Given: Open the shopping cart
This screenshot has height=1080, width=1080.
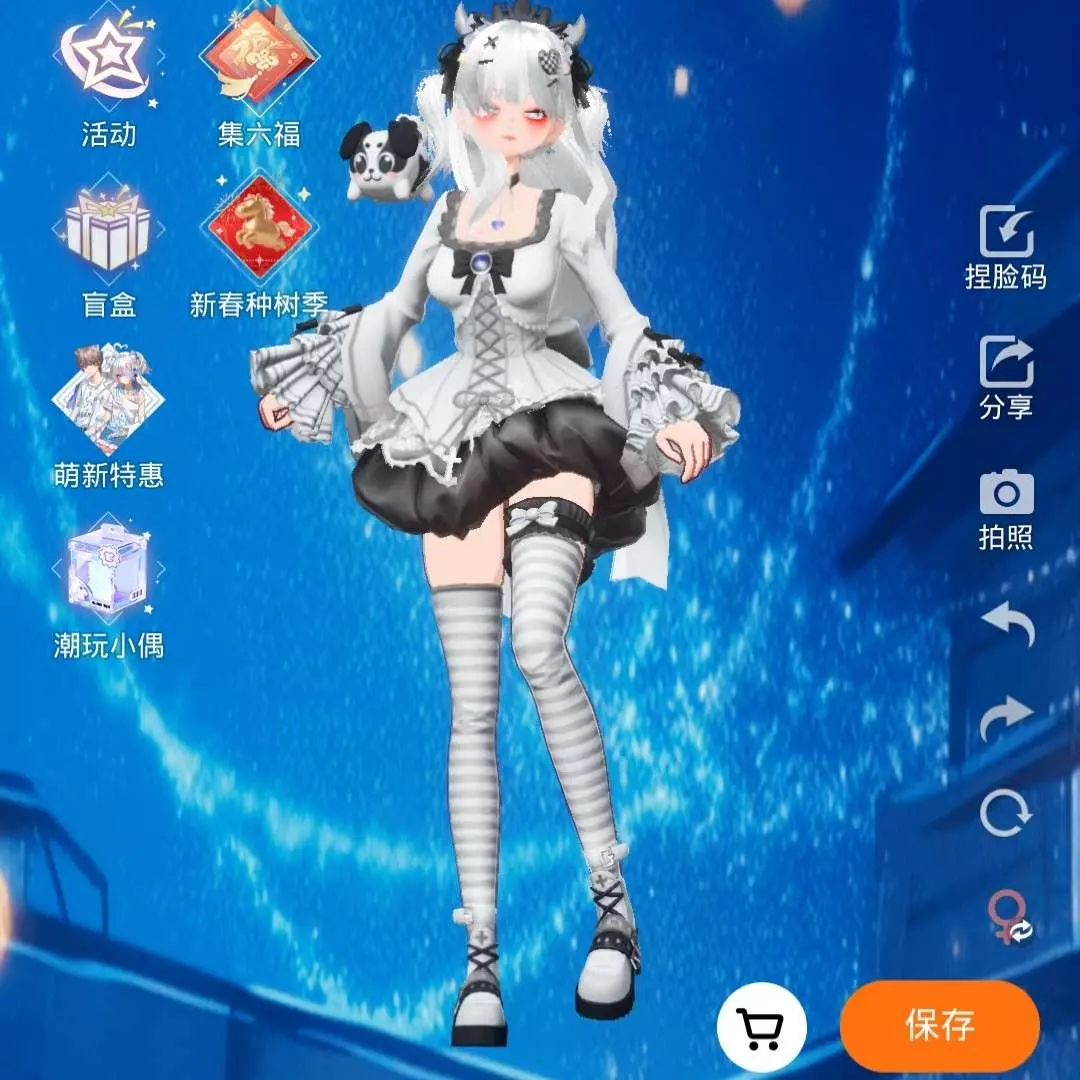Looking at the screenshot, I should click(x=762, y=1026).
